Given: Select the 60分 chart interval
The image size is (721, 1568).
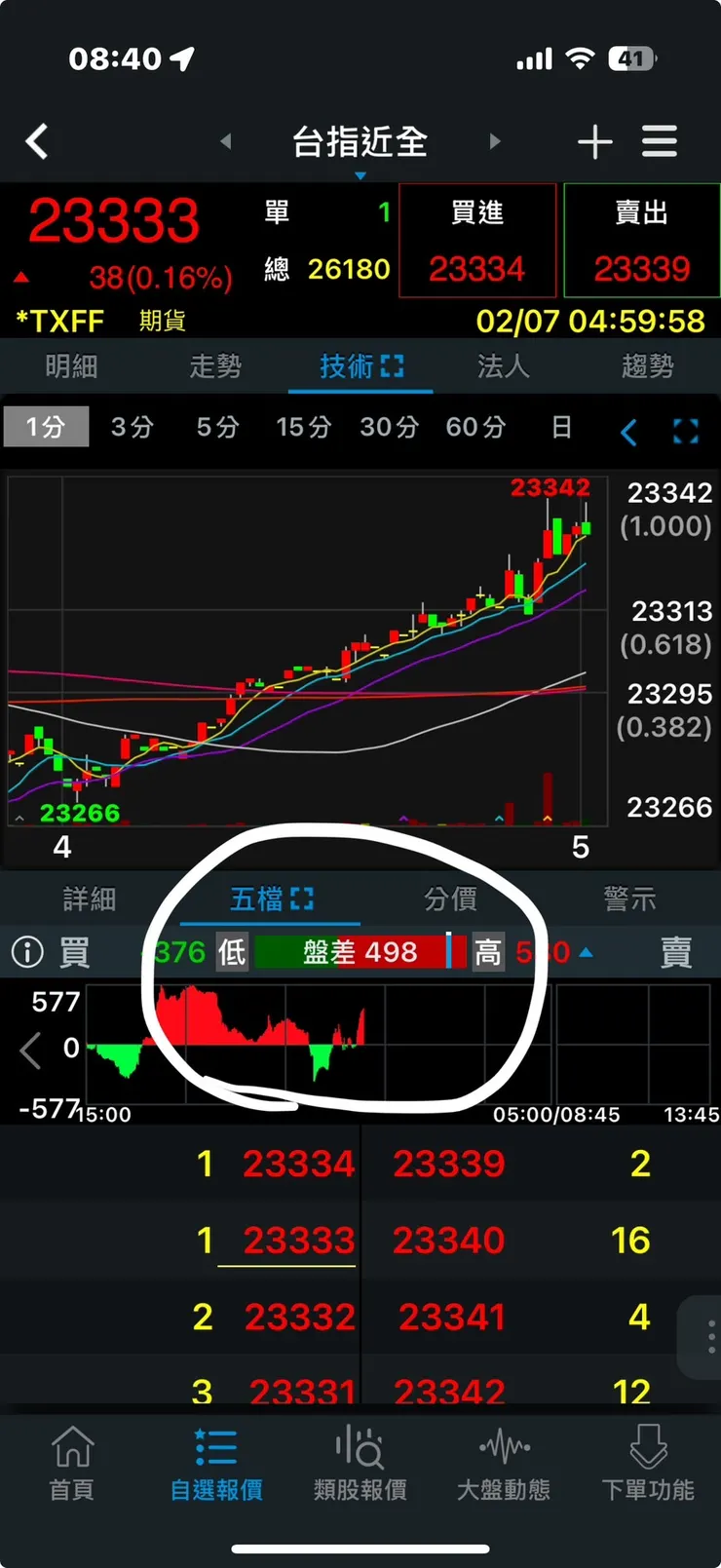Looking at the screenshot, I should pyautogui.click(x=475, y=427).
